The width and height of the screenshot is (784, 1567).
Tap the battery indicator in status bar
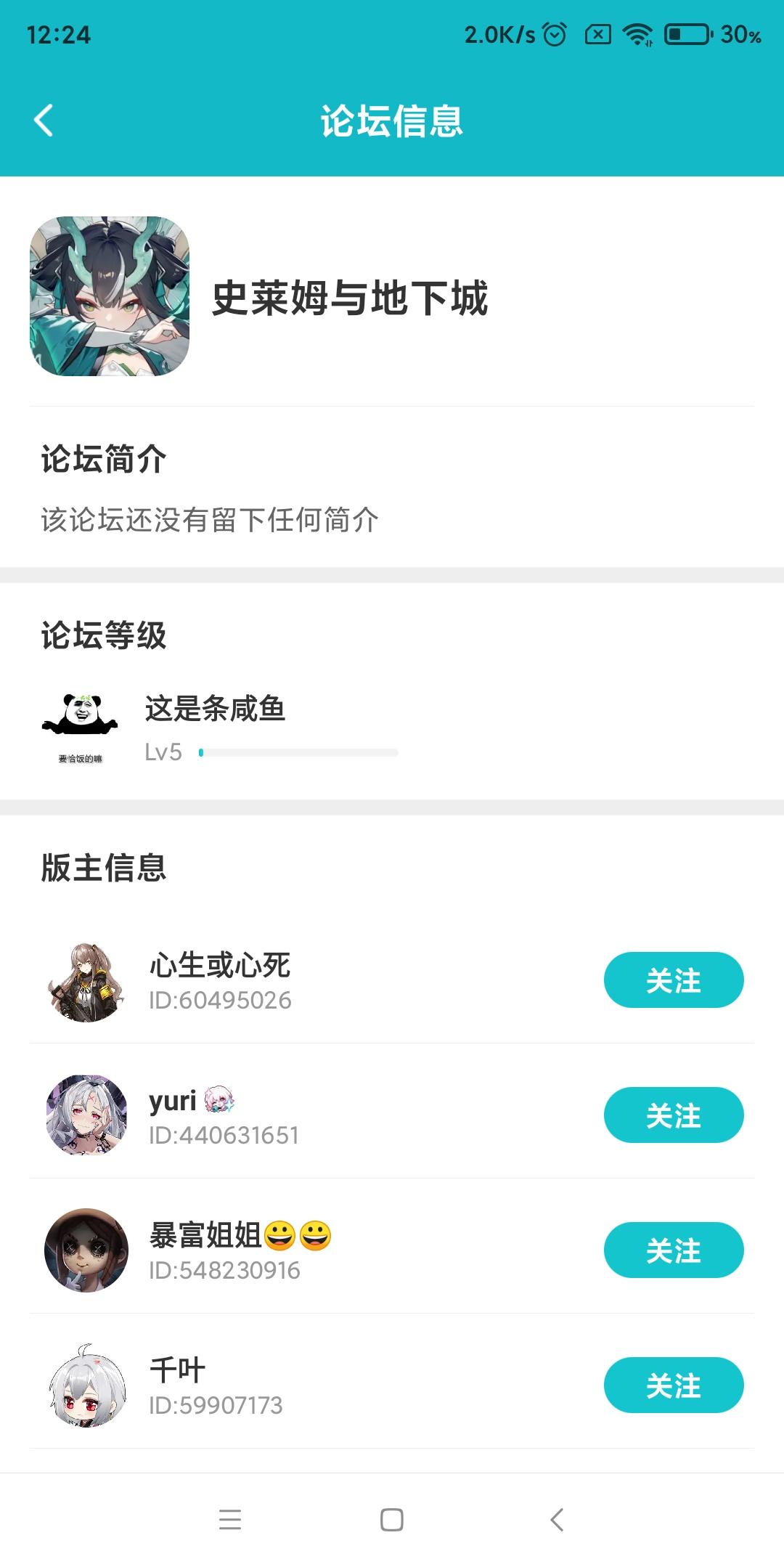tap(688, 33)
